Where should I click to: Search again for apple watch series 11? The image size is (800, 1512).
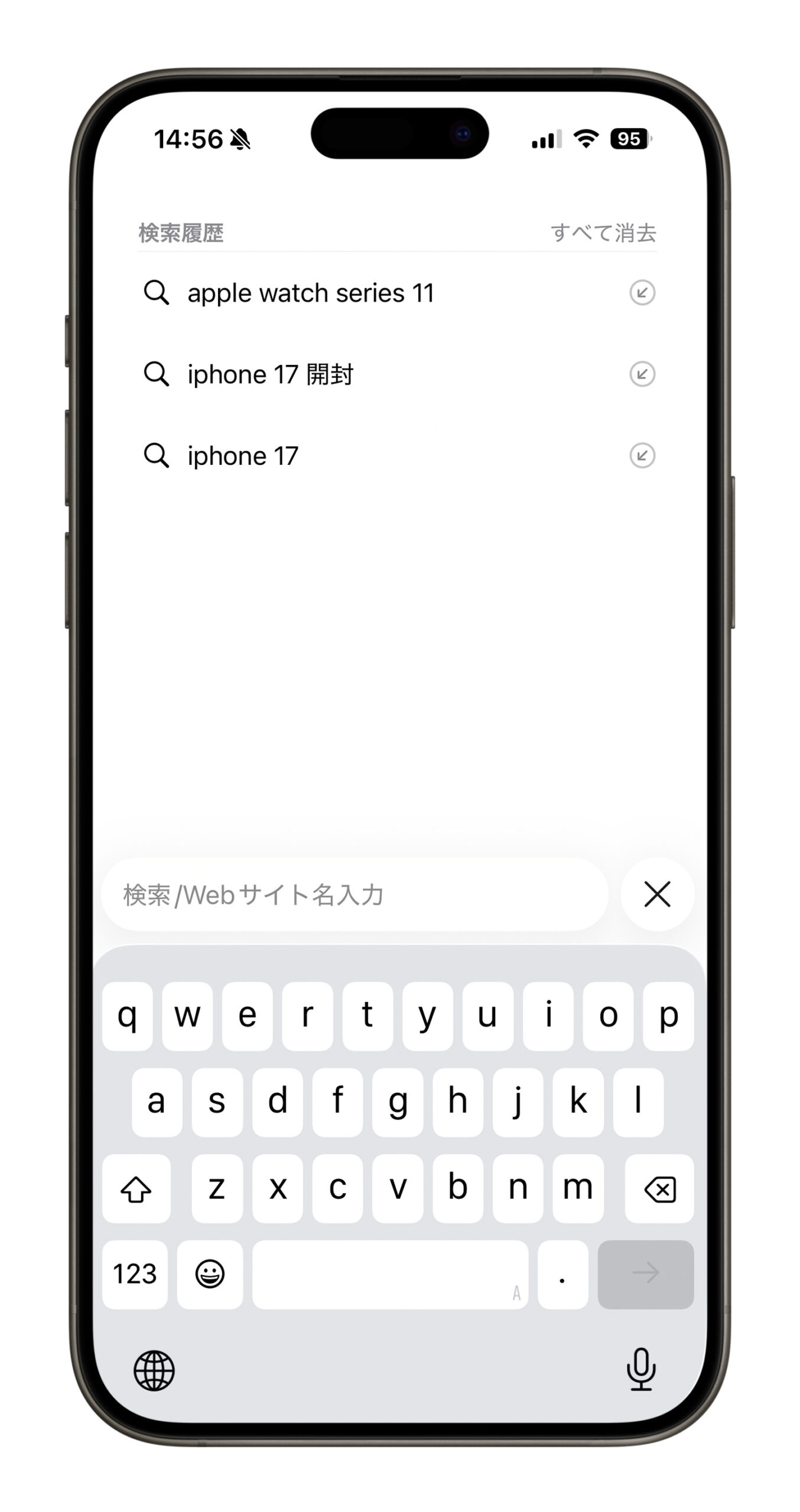click(310, 293)
